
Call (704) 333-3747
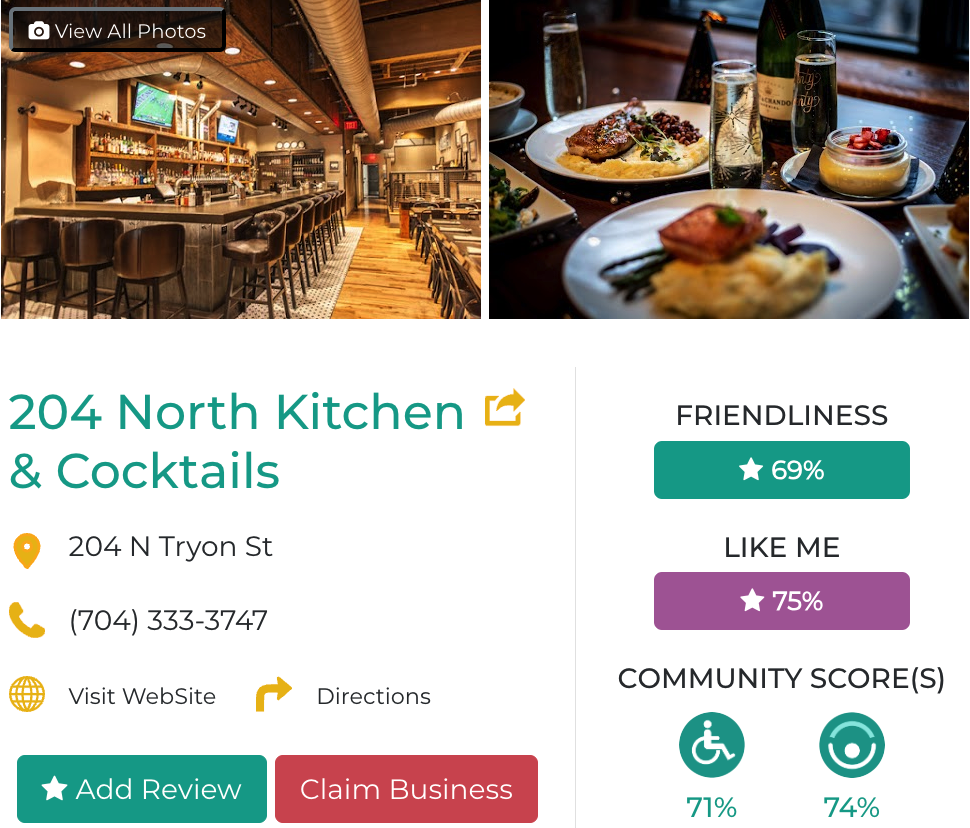(167, 621)
